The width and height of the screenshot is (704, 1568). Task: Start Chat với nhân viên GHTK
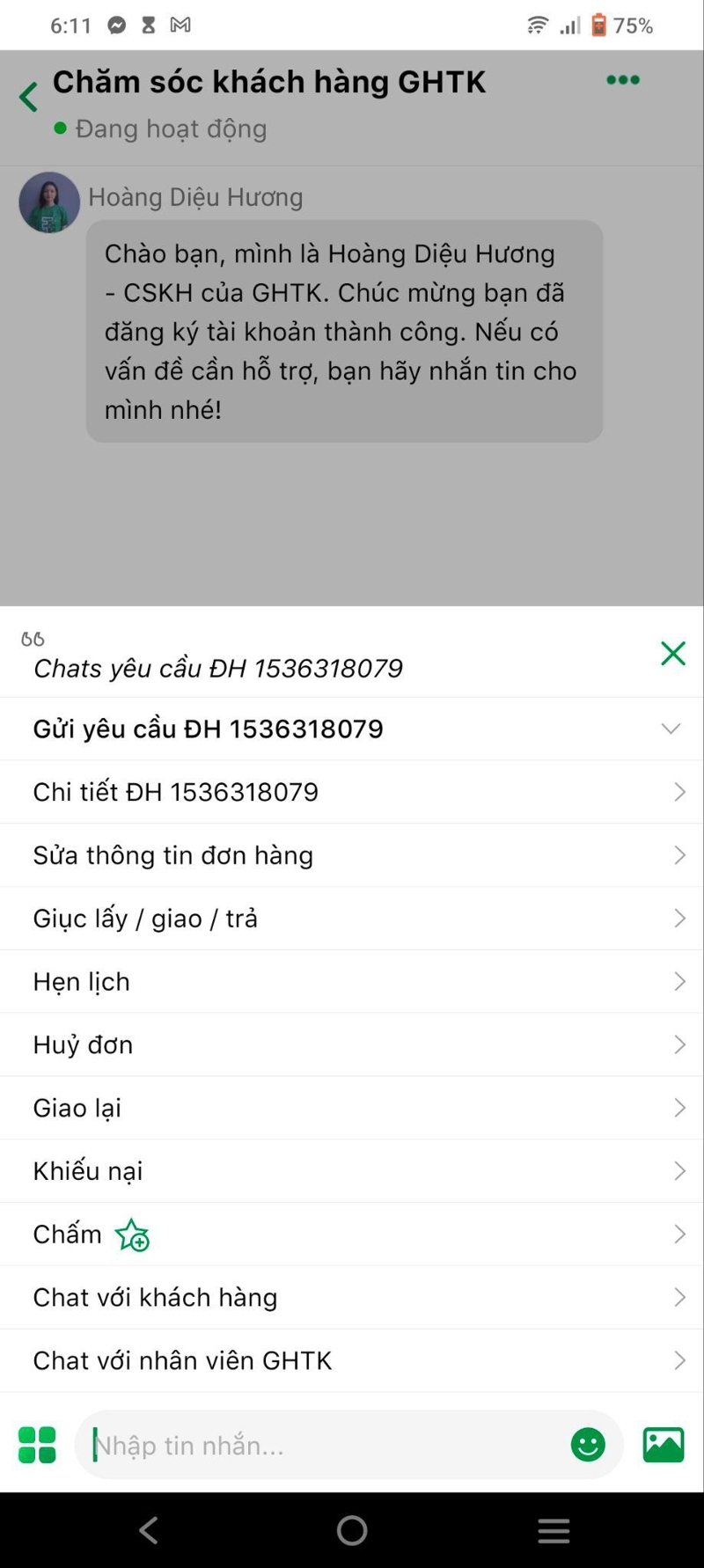tap(352, 1361)
